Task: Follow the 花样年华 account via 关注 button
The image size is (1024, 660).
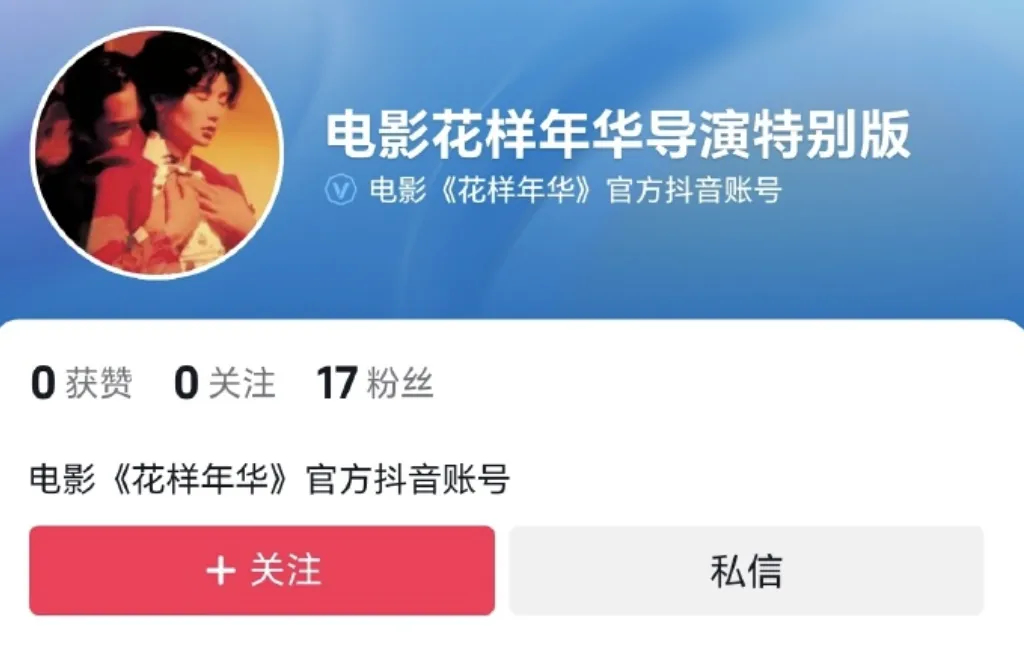Action: 262,570
